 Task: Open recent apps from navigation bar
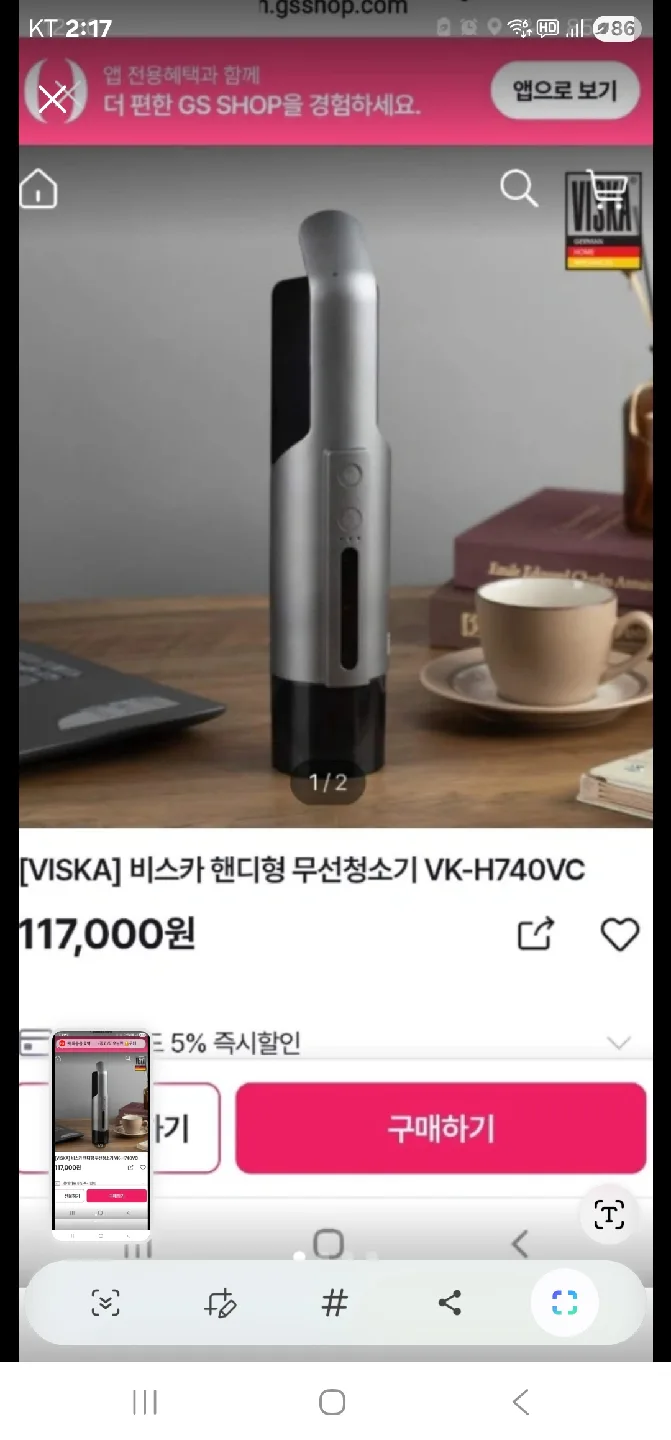coord(145,1402)
